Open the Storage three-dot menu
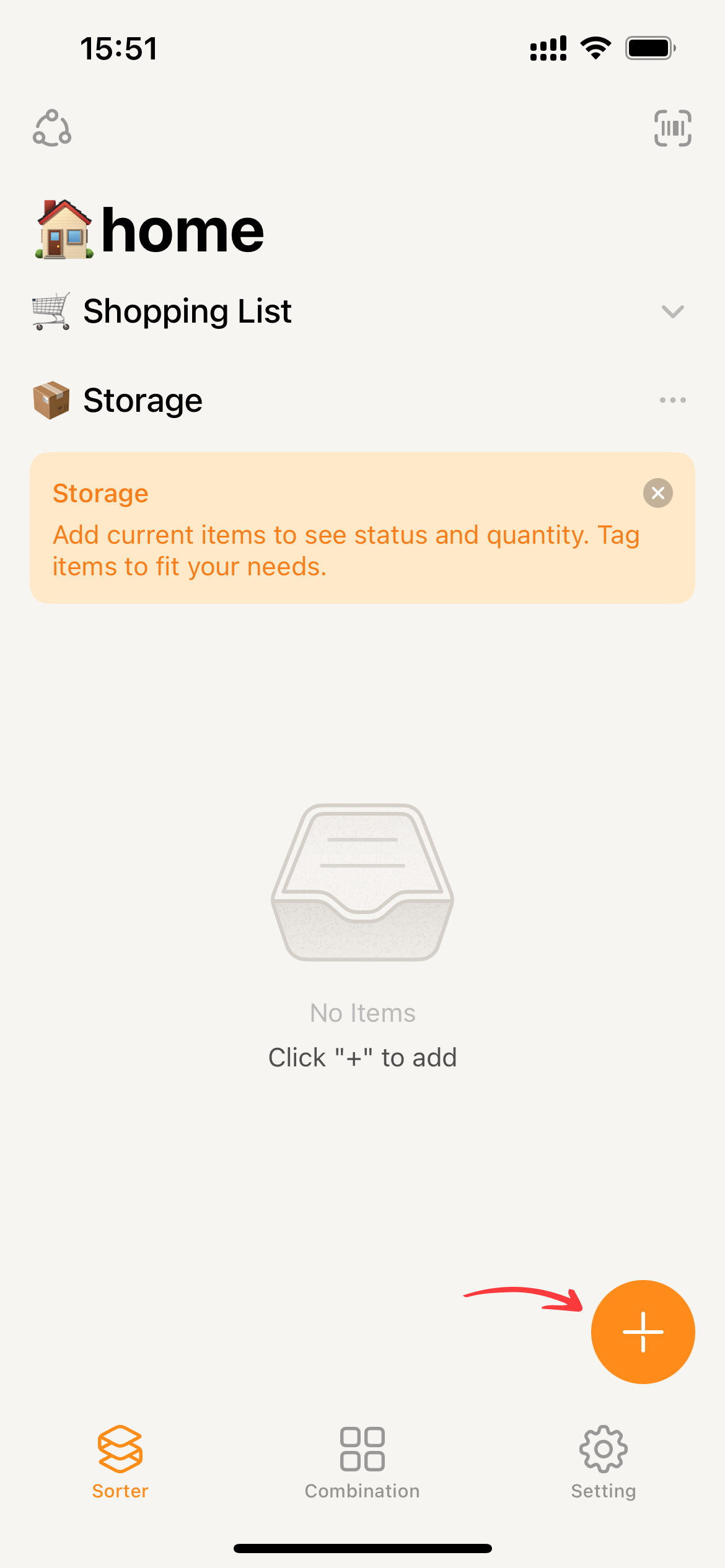The width and height of the screenshot is (725, 1568). [x=672, y=400]
